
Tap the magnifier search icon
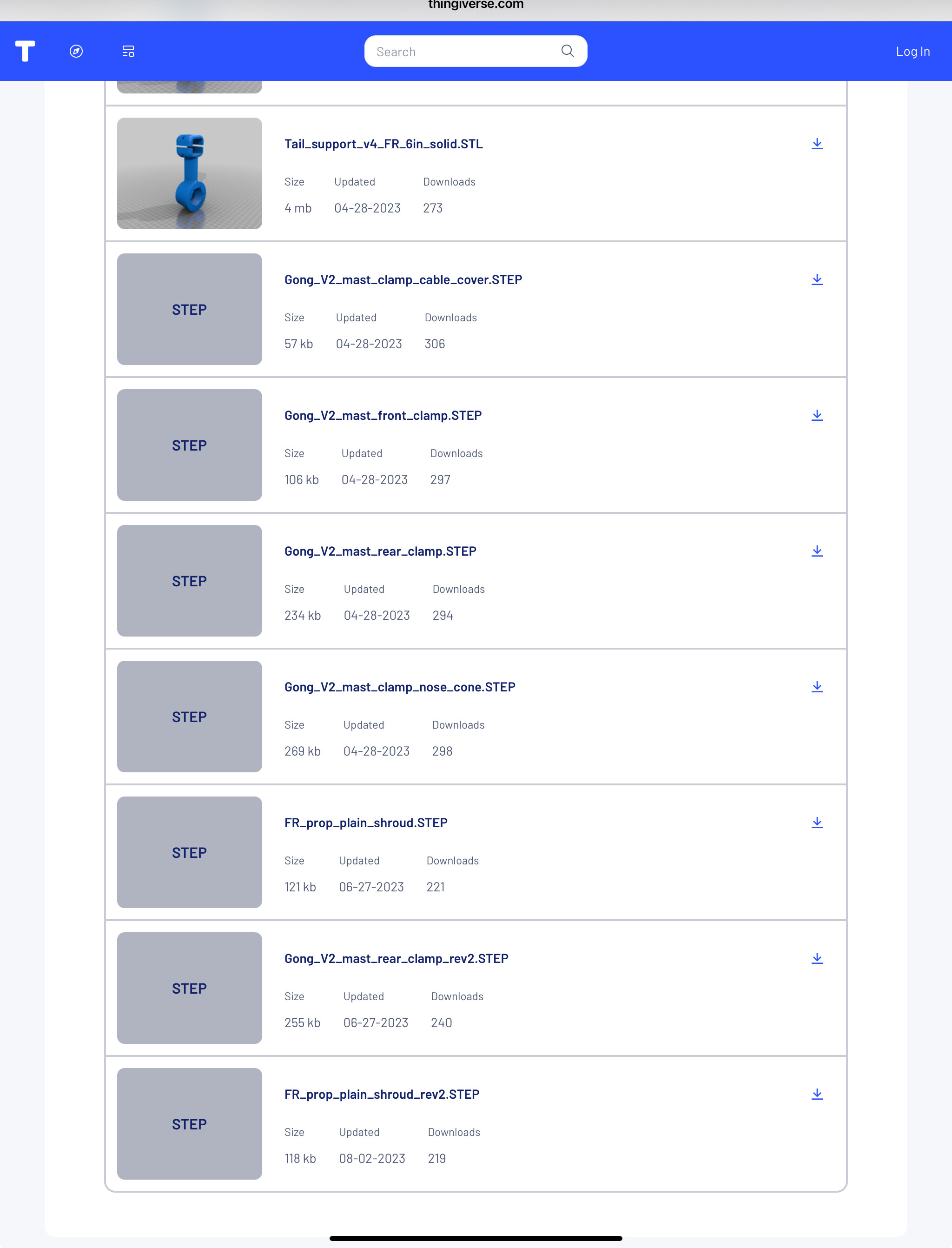click(567, 52)
